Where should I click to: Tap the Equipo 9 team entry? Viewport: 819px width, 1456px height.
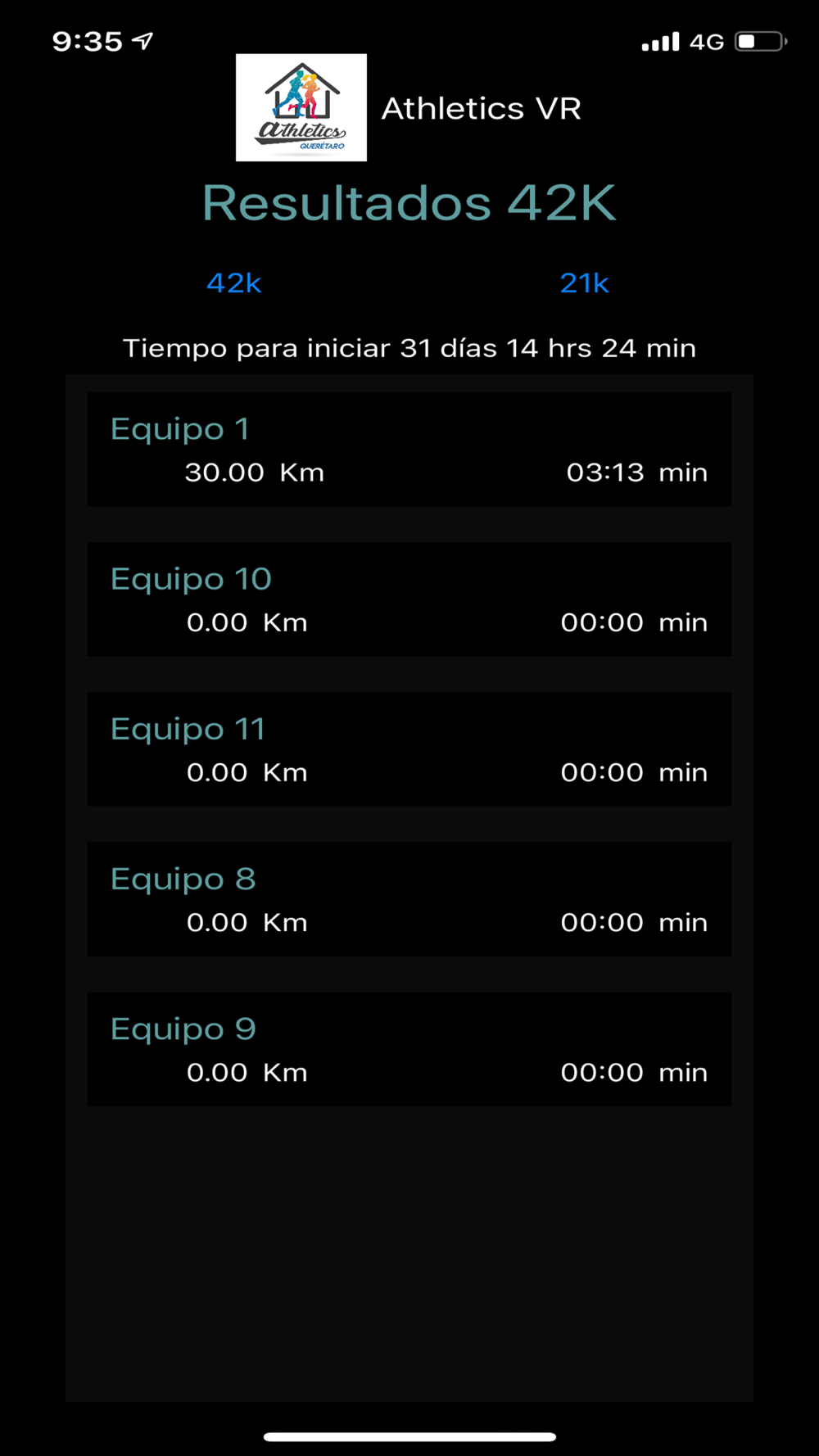[409, 1048]
